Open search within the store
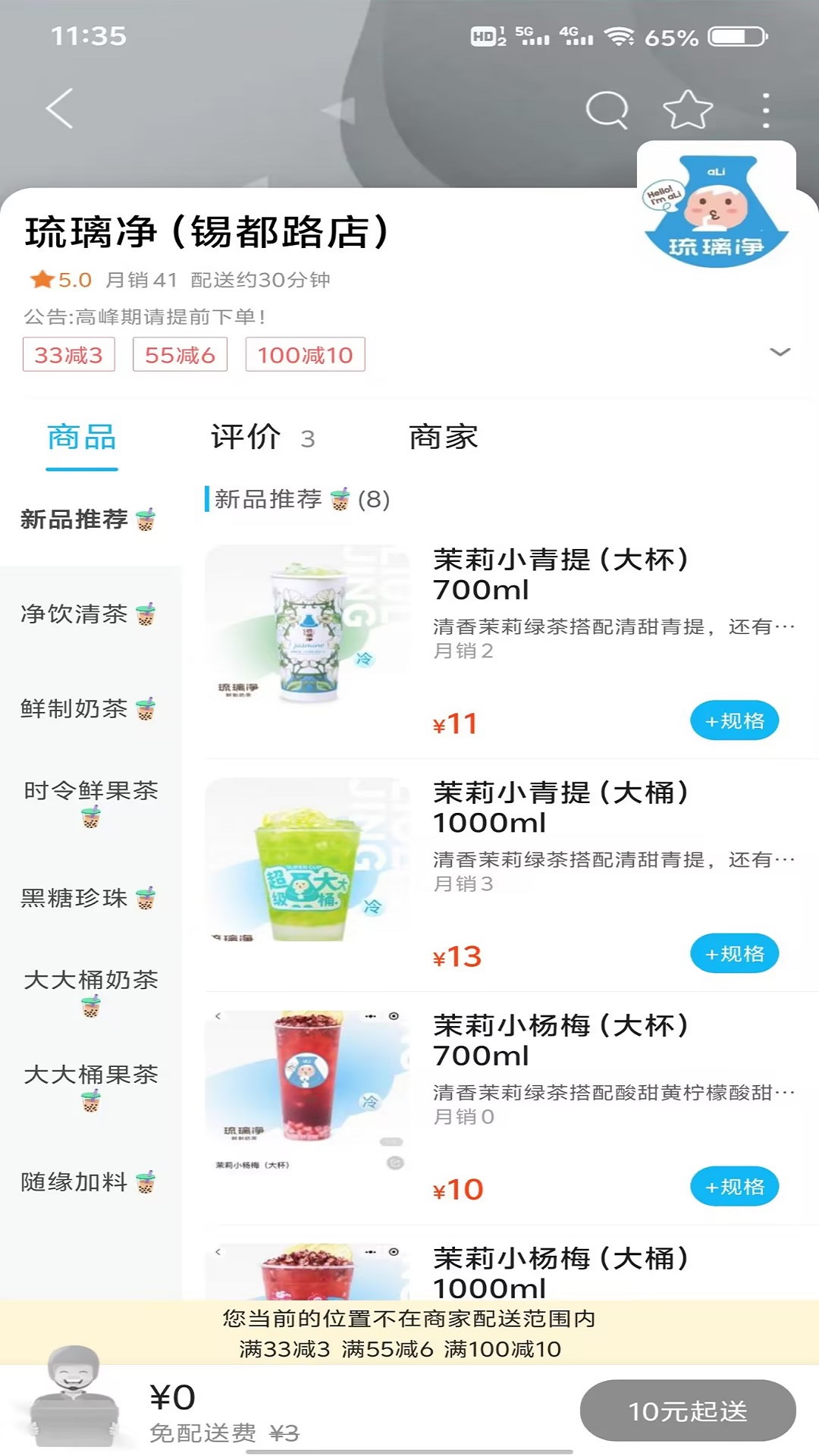 tap(607, 110)
